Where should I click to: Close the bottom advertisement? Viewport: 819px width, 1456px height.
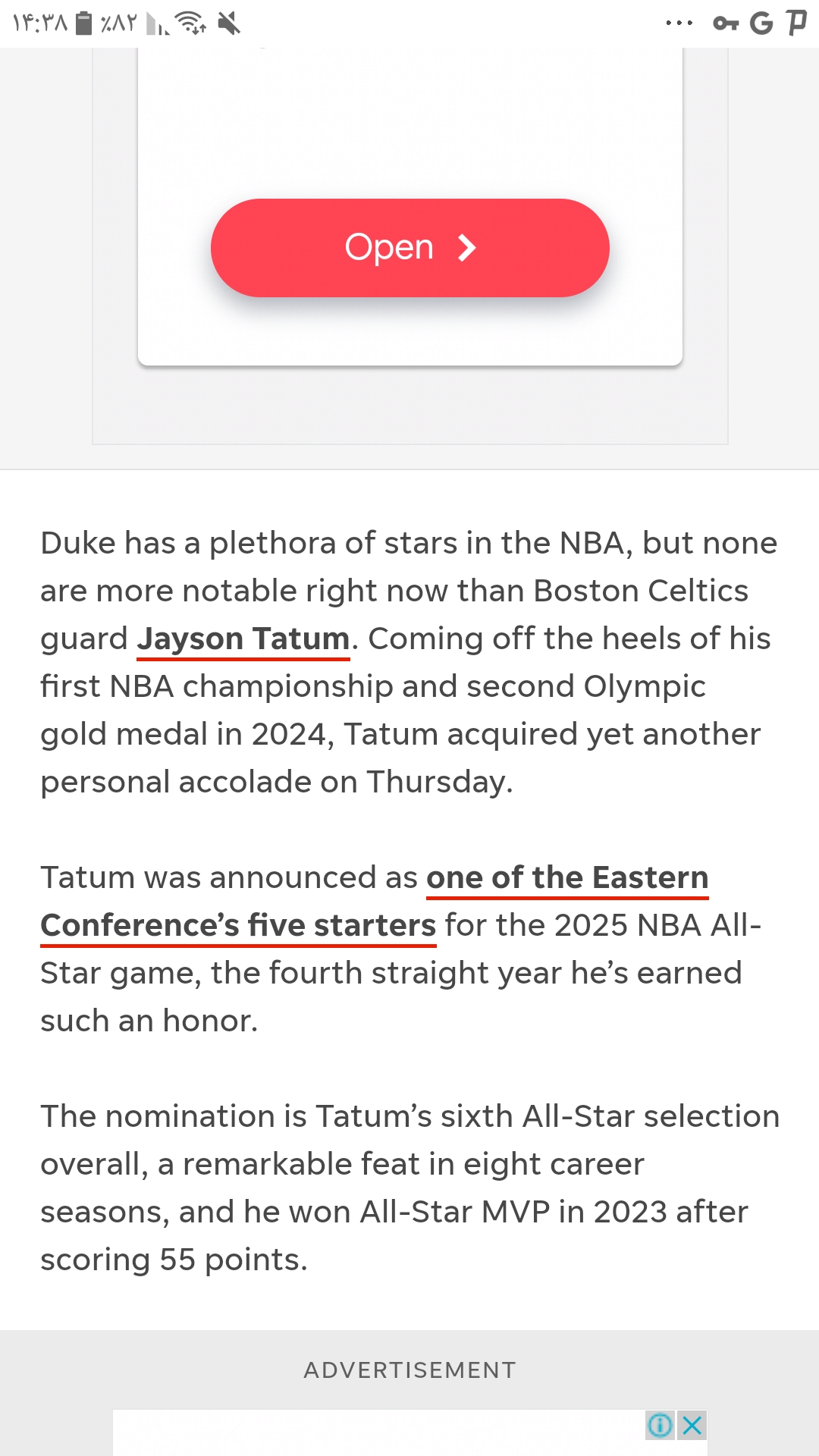(x=692, y=1426)
